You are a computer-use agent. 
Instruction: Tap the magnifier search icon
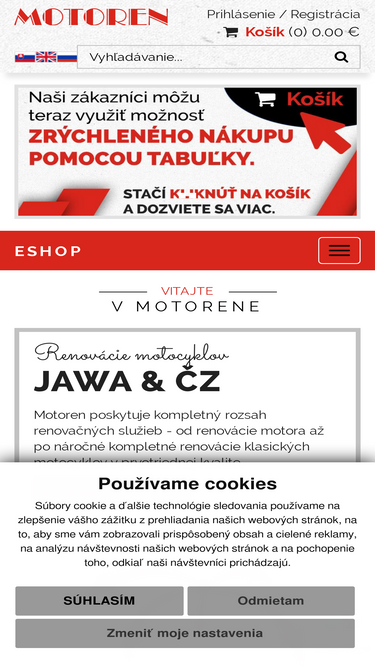pyautogui.click(x=341, y=57)
